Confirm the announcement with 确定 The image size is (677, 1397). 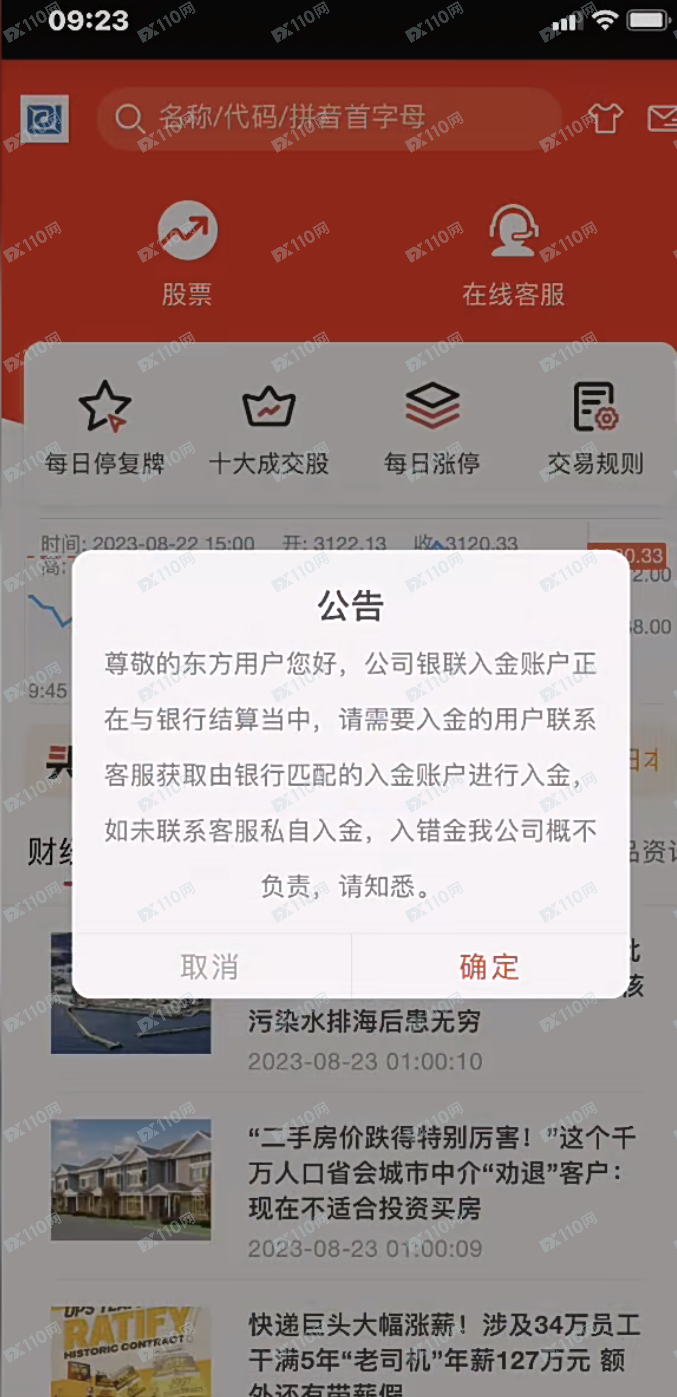tap(489, 966)
